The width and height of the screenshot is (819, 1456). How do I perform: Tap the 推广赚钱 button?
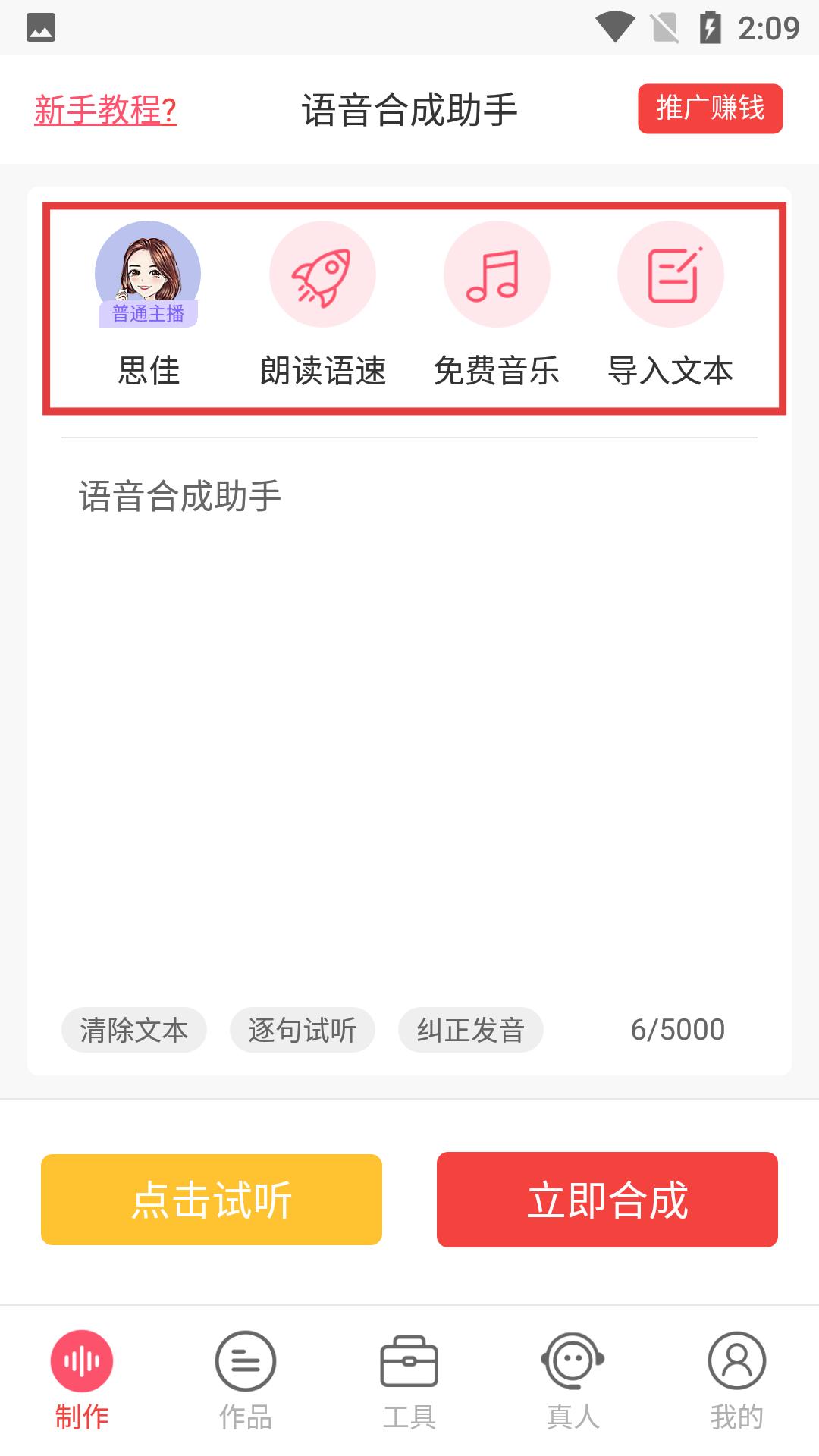coord(710,108)
